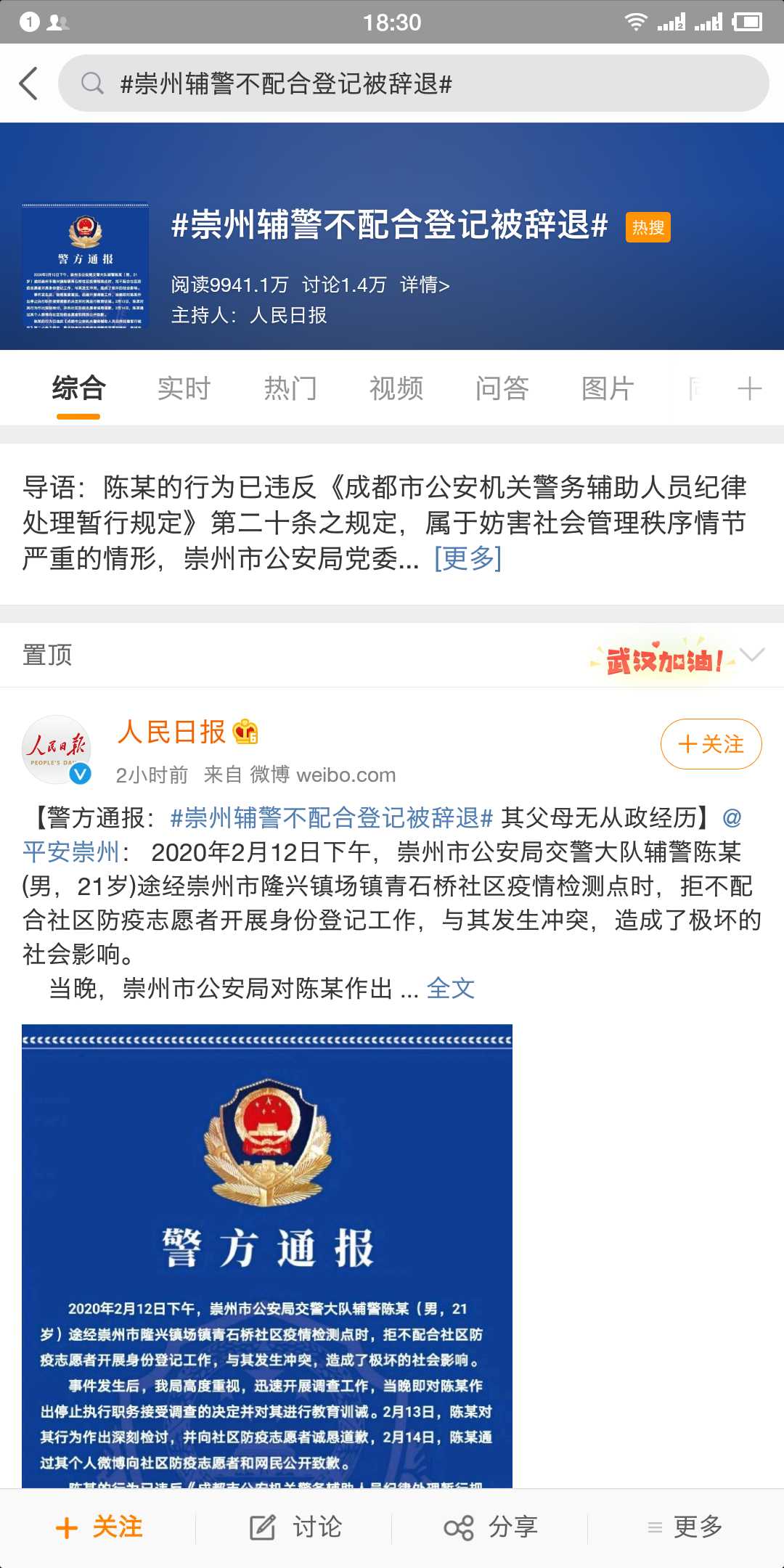784x1568 pixels.
Task: Expand the dropdown arrow next to 武汉加油
Action: point(752,655)
